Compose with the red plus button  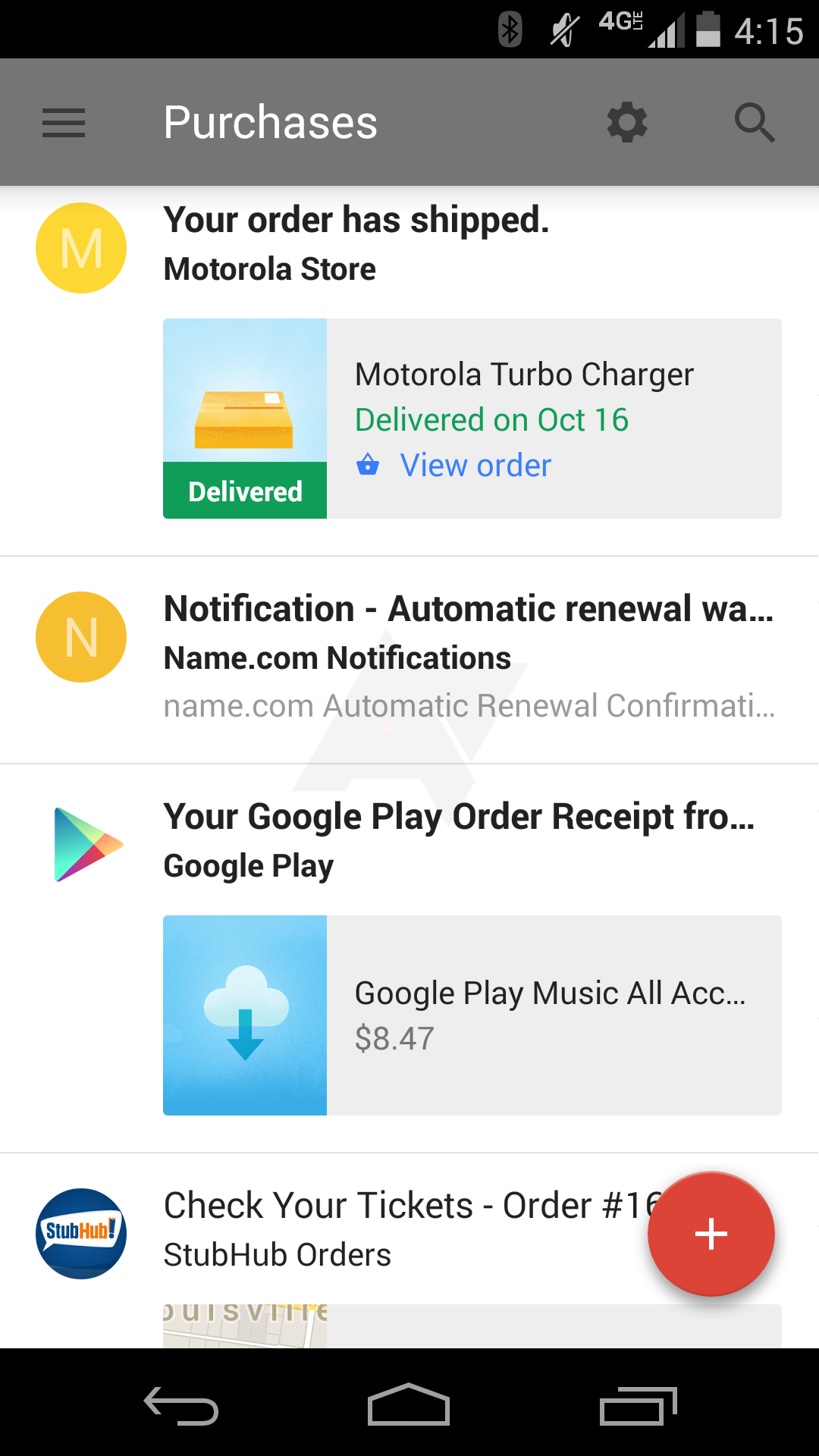point(711,1234)
